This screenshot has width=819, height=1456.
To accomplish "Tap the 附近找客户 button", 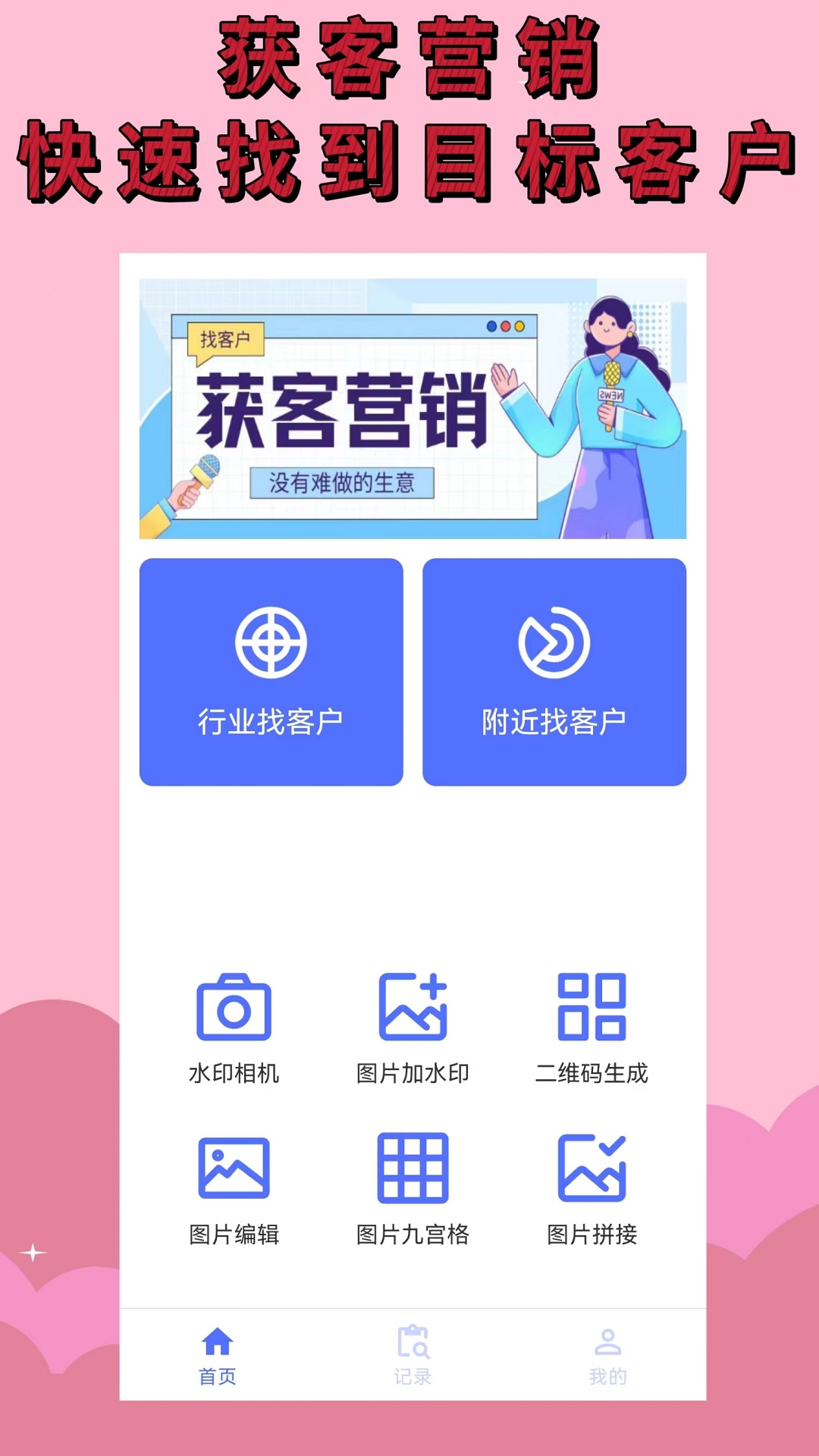I will tap(554, 670).
